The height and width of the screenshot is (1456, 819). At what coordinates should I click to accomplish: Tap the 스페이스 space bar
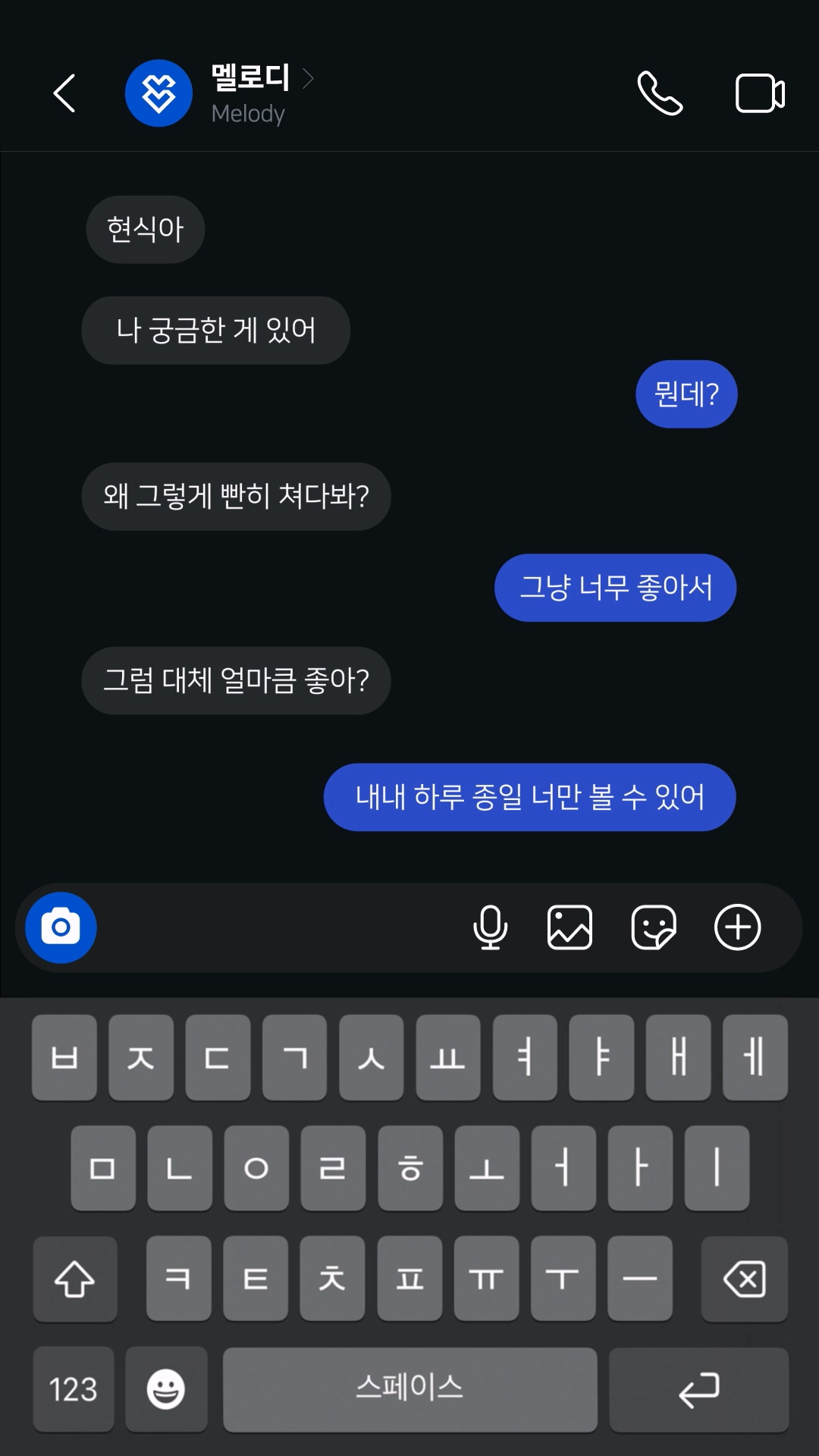tap(409, 1389)
